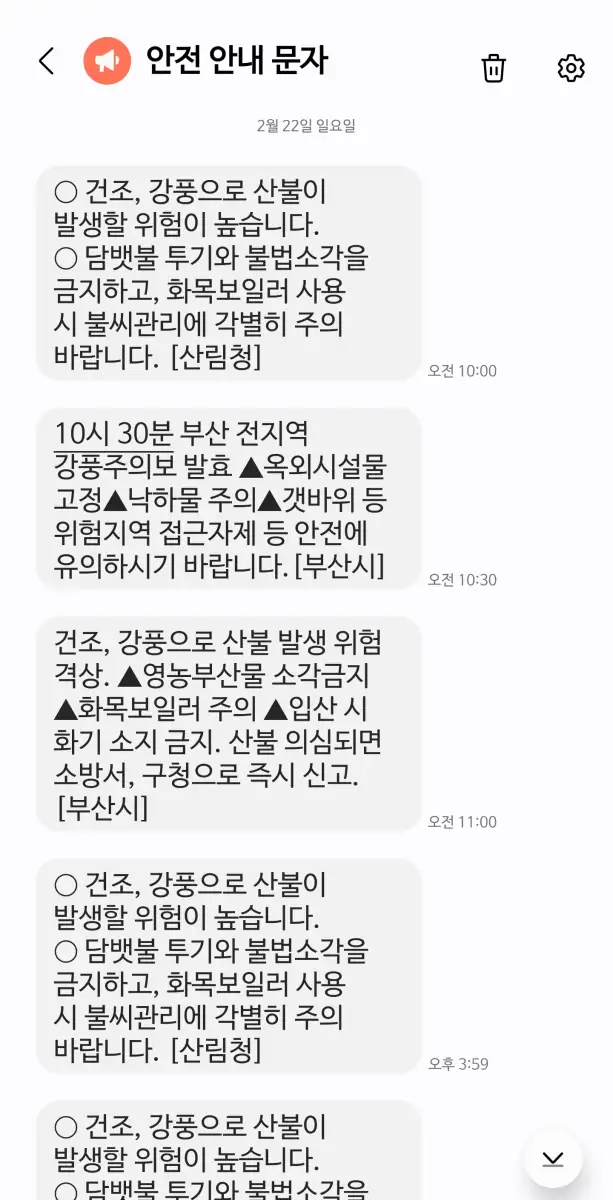The height and width of the screenshot is (1200, 613).
Task: Tap the underlined 10시 30분 time link
Action: tap(113, 434)
